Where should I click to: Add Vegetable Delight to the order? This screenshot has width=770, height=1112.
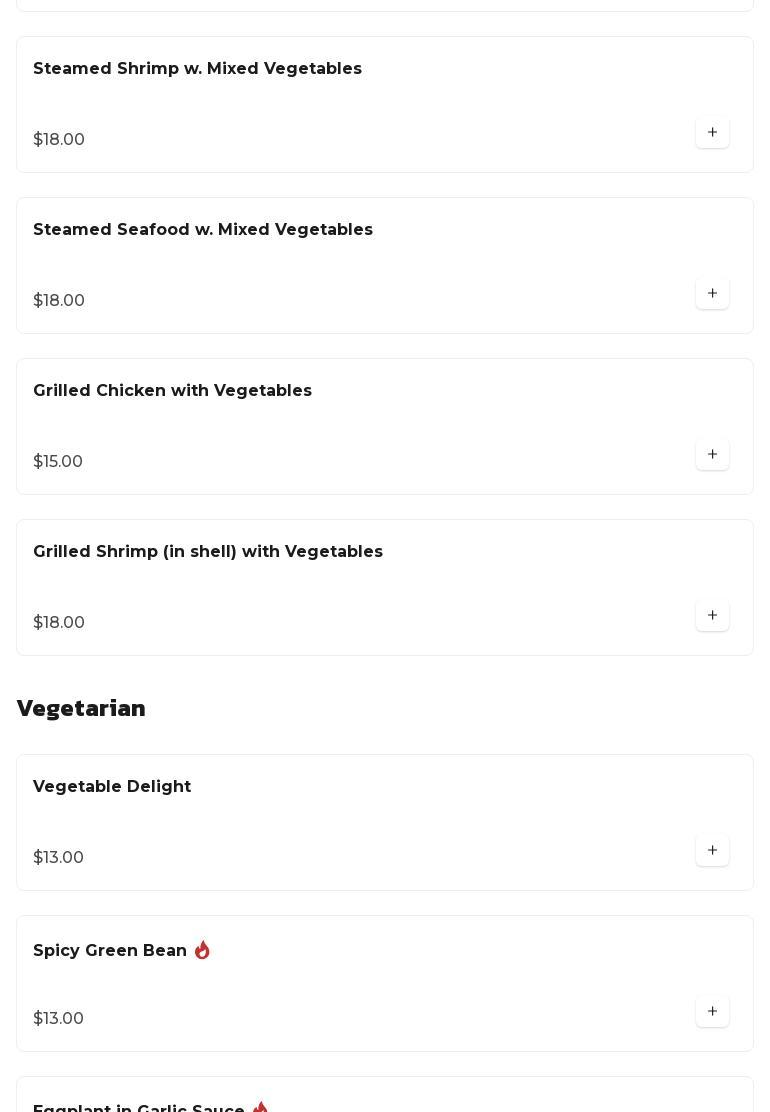point(712,851)
